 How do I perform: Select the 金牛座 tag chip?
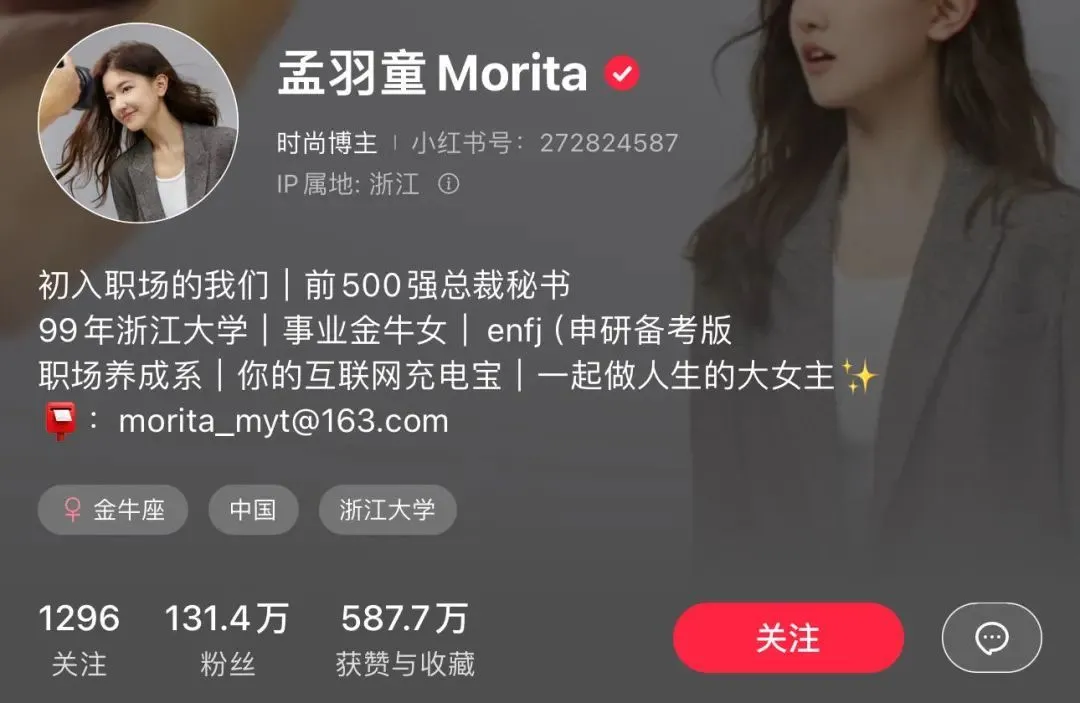(114, 510)
